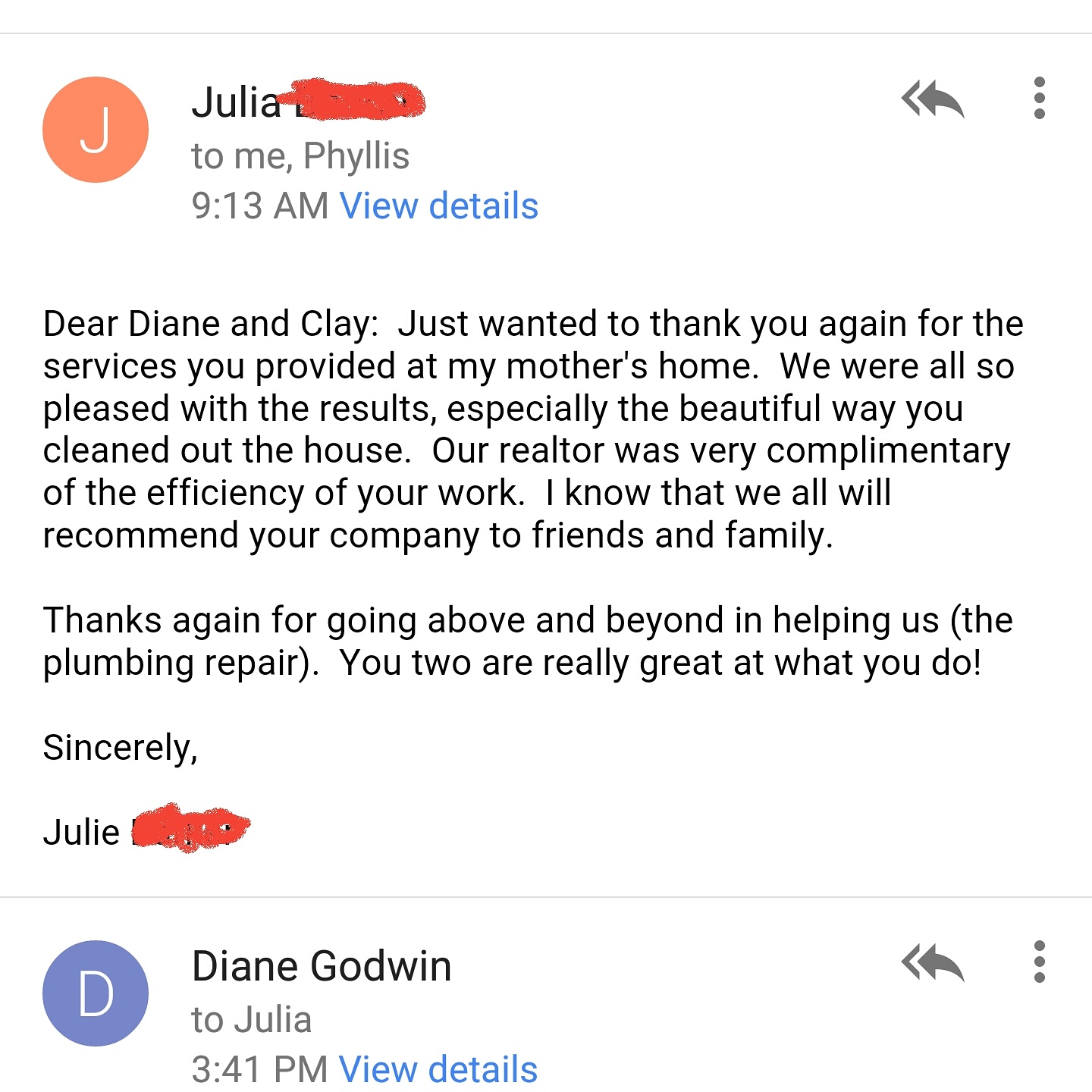The image size is (1092, 1092).
Task: Tap Julia's orange sender avatar
Action: 96,130
